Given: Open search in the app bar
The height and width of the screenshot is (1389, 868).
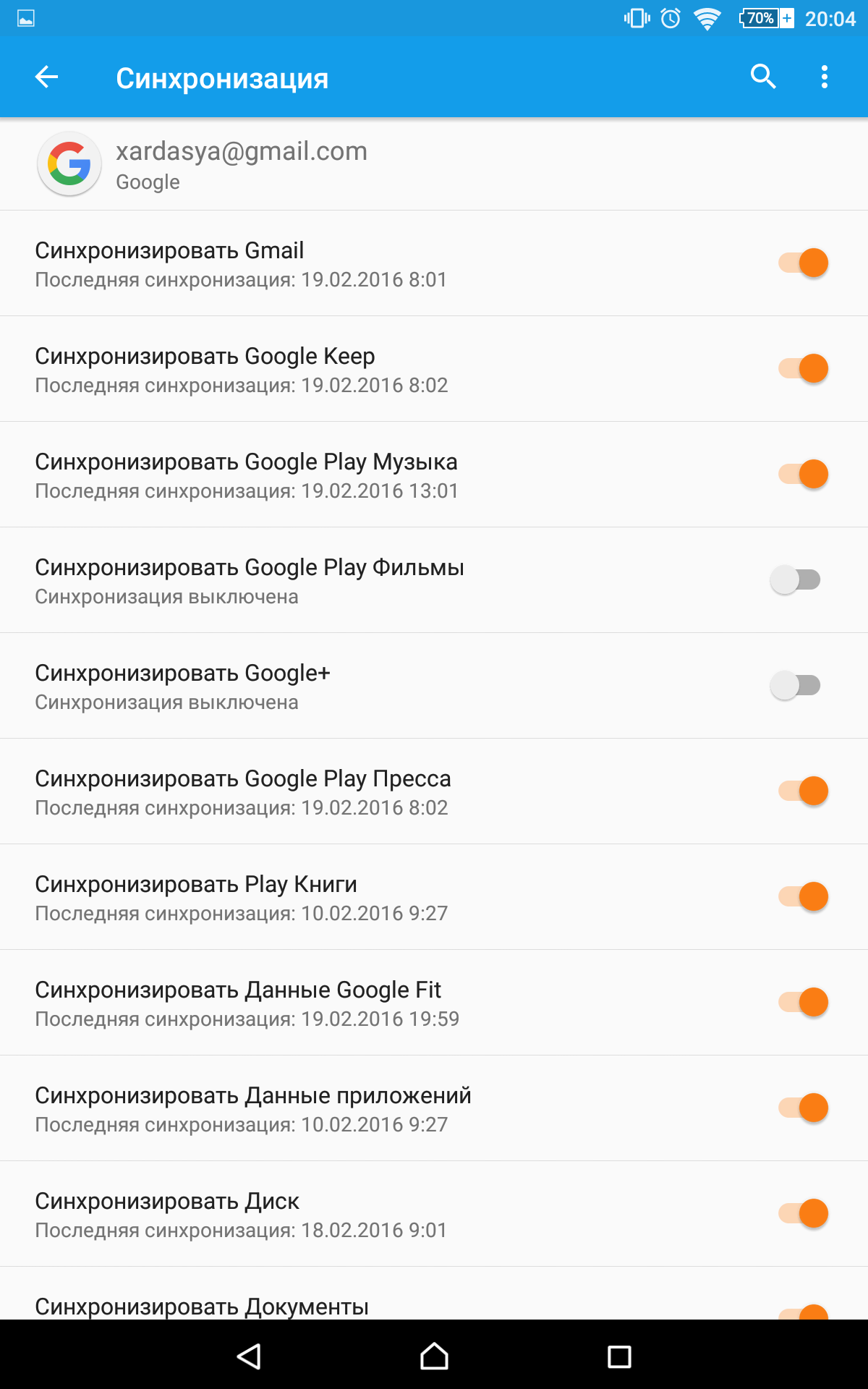Looking at the screenshot, I should tap(763, 77).
